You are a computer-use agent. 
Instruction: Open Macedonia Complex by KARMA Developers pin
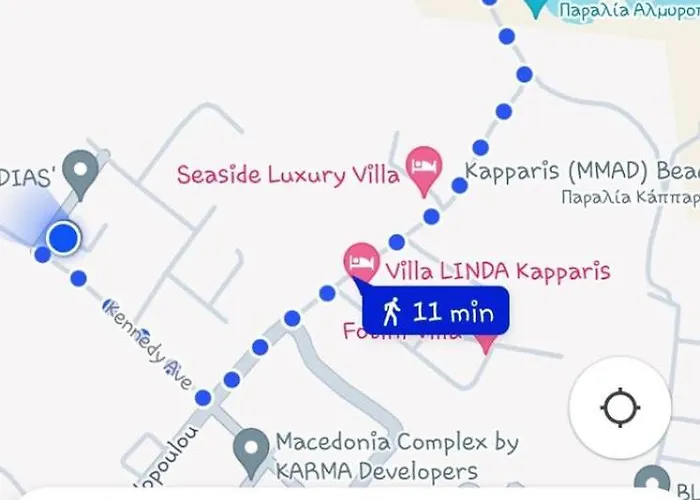click(250, 448)
